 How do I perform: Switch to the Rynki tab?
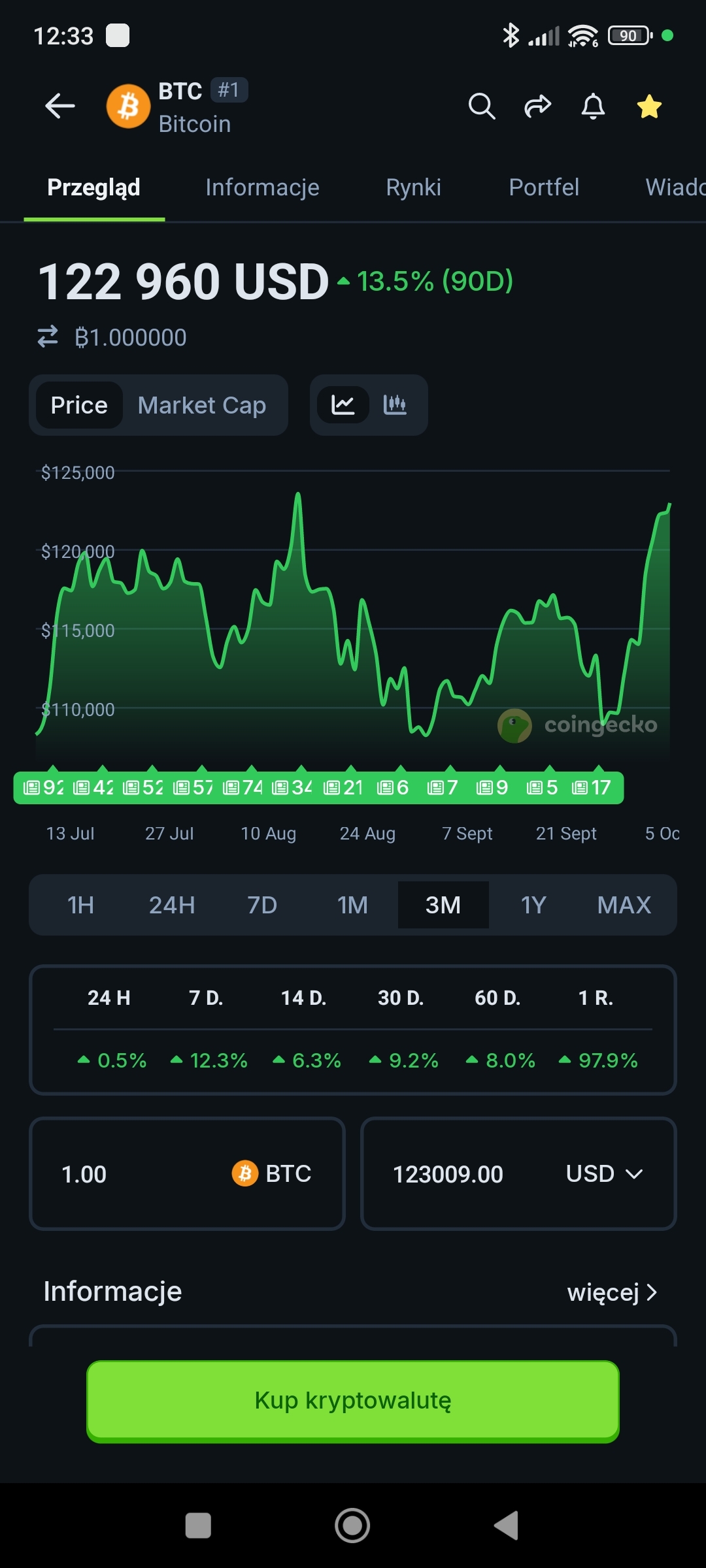tap(413, 188)
